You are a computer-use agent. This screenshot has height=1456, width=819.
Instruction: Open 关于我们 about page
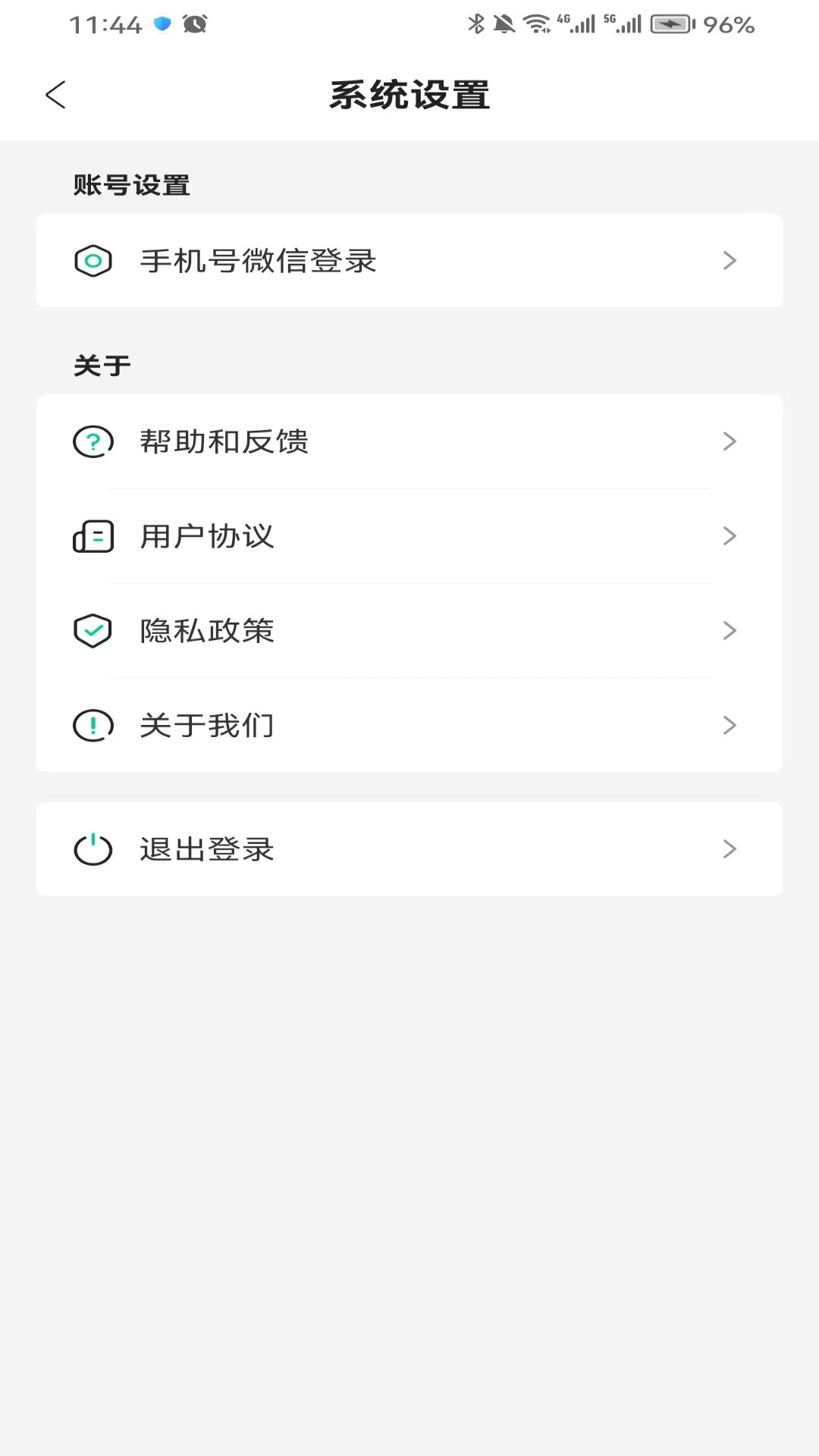click(x=206, y=725)
